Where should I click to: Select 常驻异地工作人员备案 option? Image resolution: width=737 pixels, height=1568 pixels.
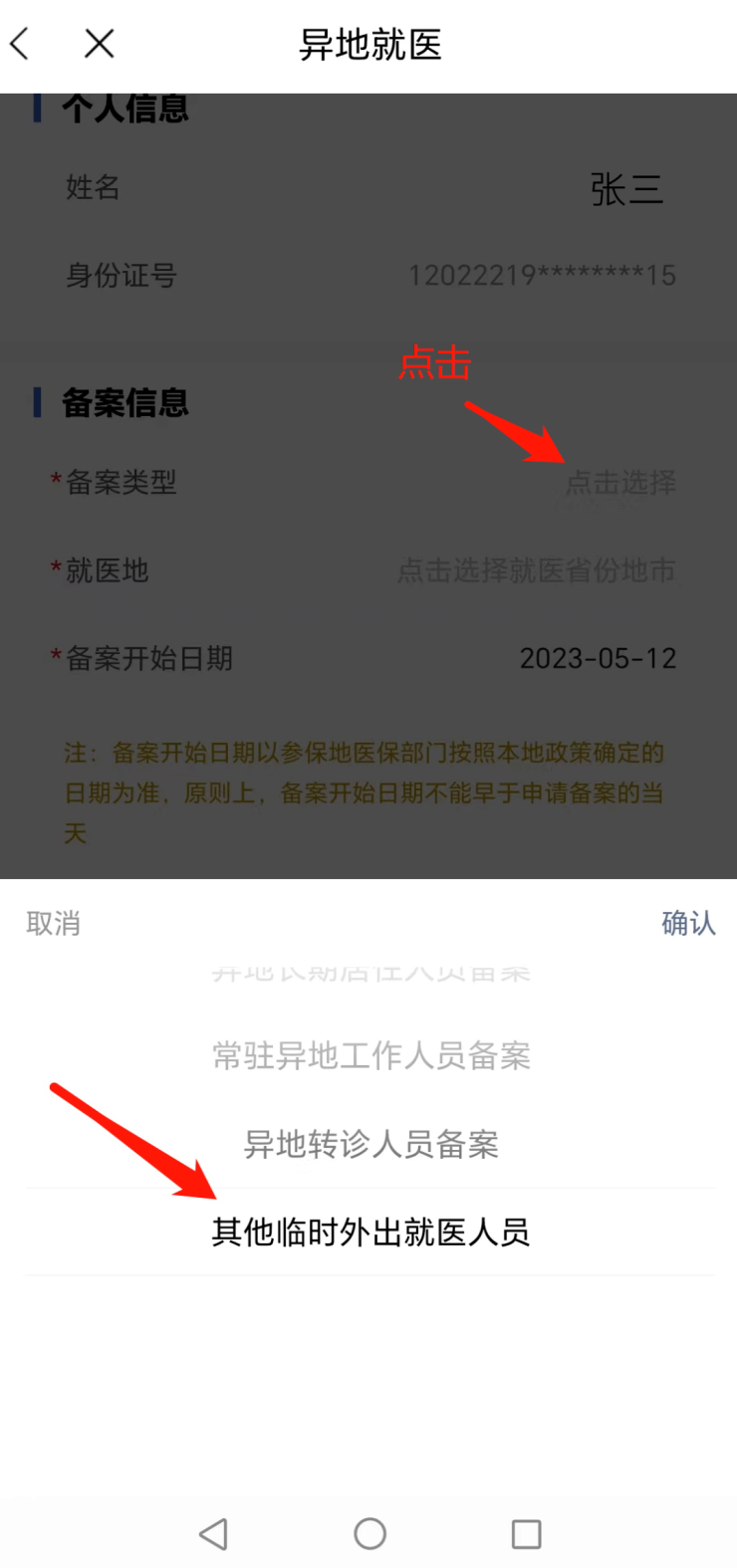click(x=370, y=1055)
